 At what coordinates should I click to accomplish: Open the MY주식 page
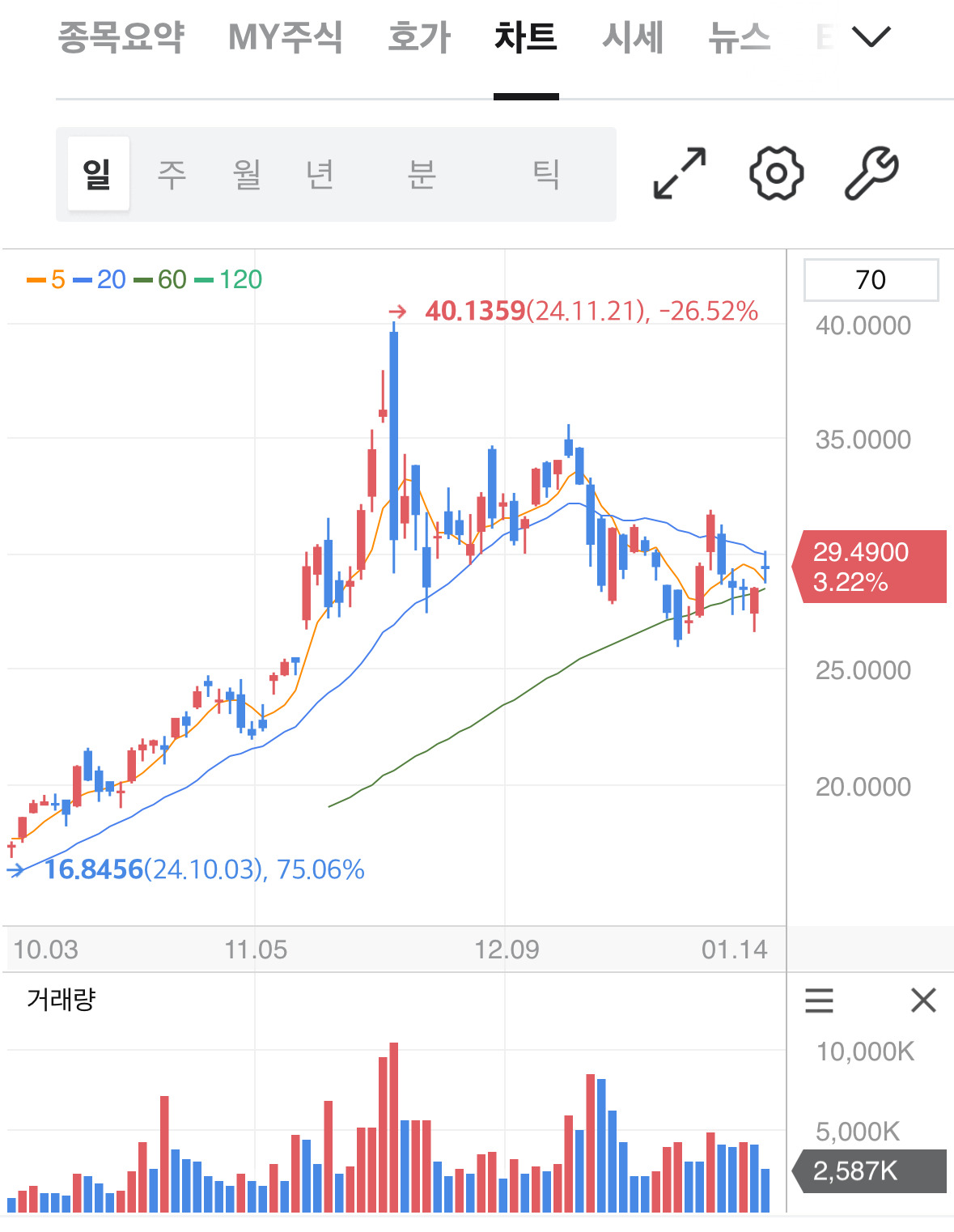coord(286,36)
